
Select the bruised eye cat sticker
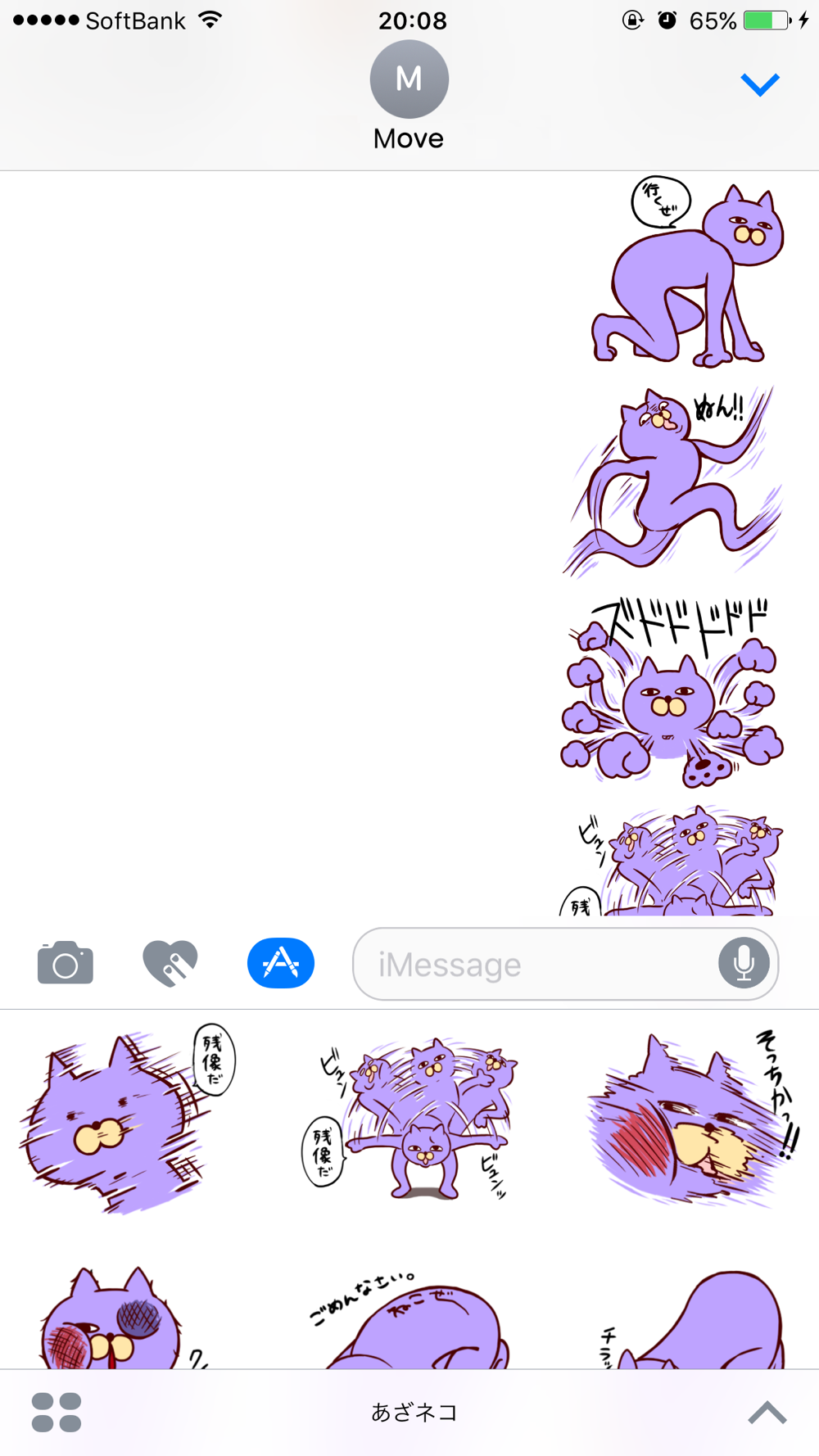click(x=123, y=1317)
